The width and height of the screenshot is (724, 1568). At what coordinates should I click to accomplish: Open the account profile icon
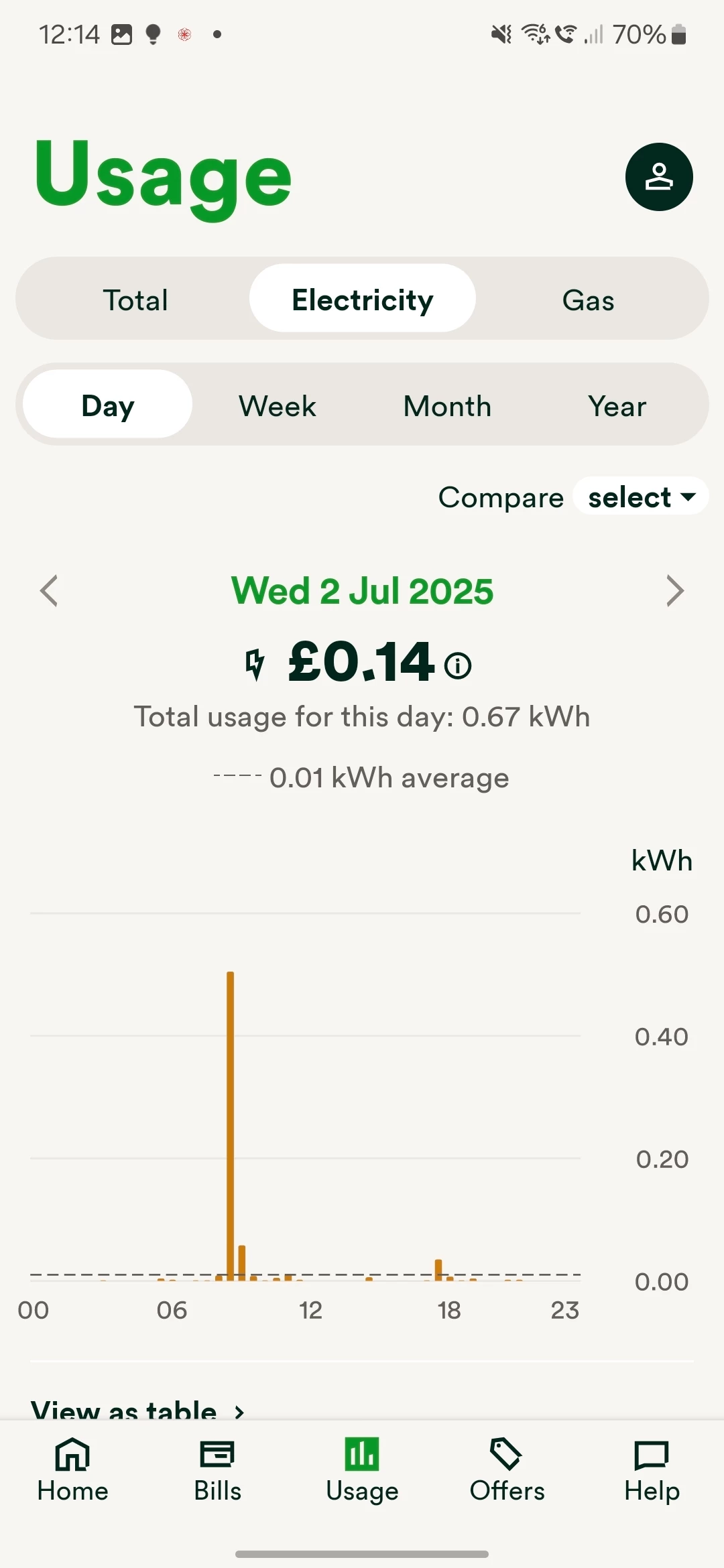[x=659, y=177]
